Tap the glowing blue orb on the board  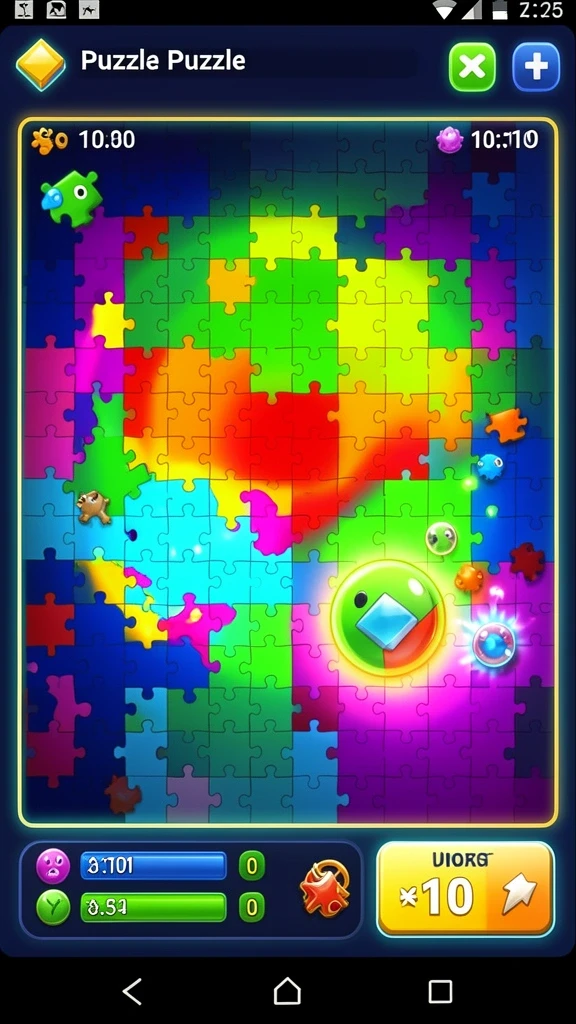click(x=494, y=645)
